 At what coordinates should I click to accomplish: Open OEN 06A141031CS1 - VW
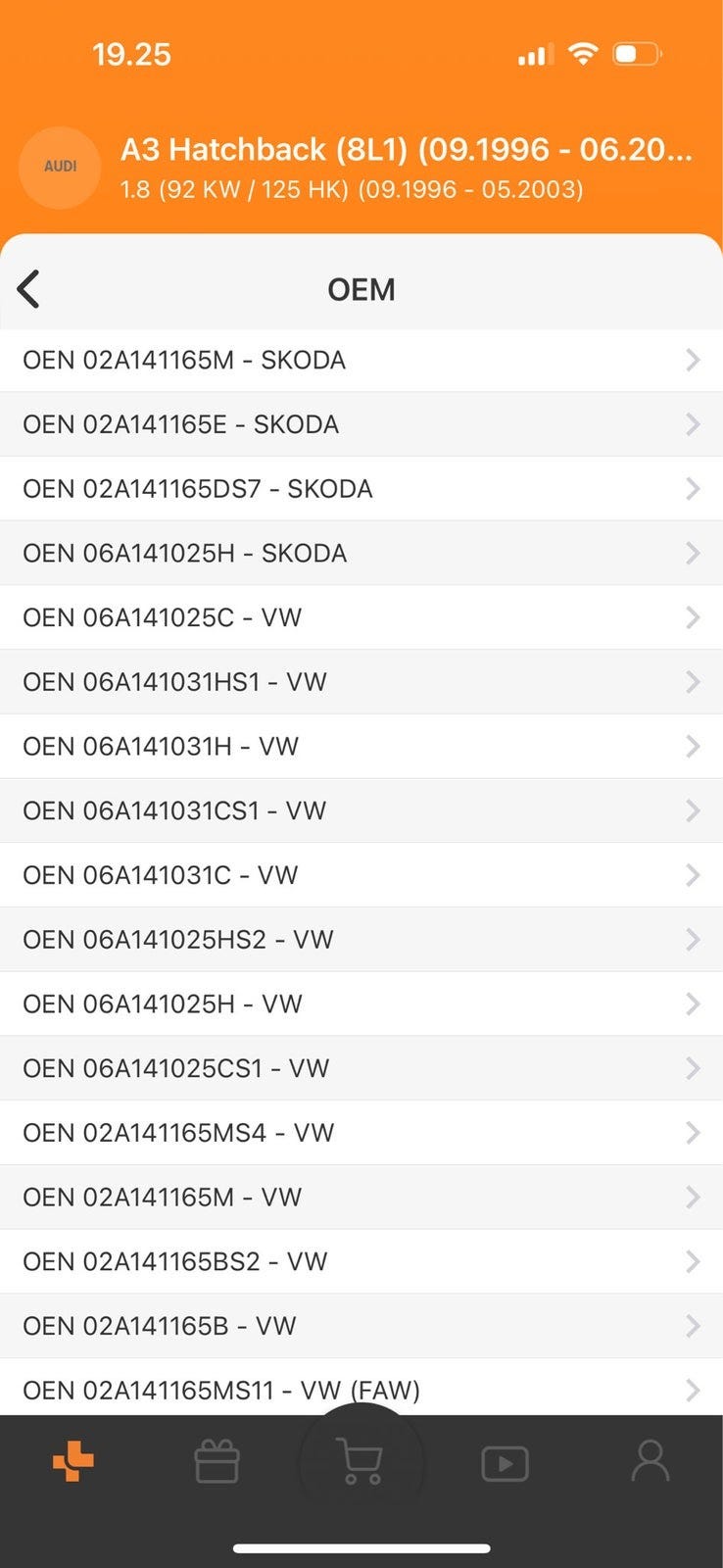[x=361, y=810]
